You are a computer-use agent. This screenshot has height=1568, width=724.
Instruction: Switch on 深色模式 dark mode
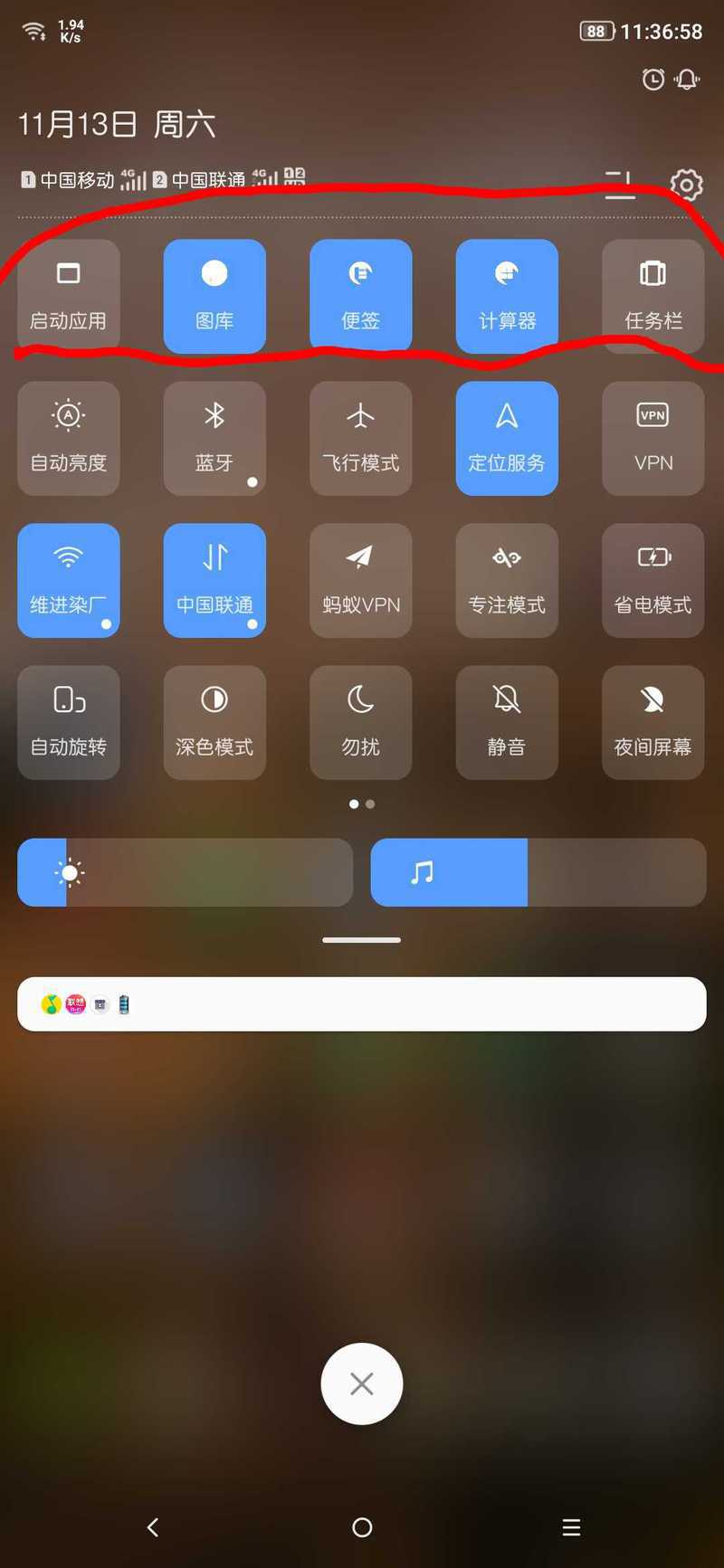(x=214, y=722)
